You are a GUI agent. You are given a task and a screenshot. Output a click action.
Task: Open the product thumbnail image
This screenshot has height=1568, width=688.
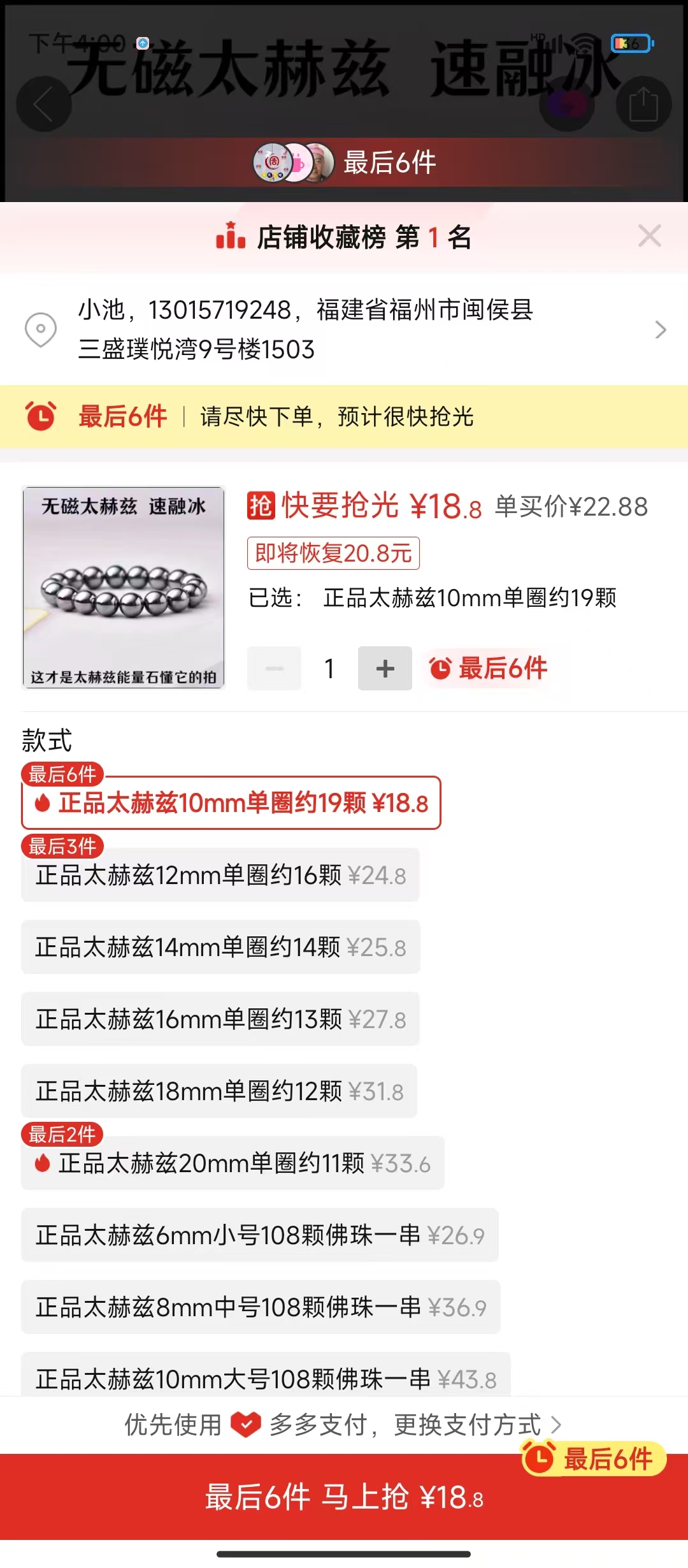coord(124,588)
